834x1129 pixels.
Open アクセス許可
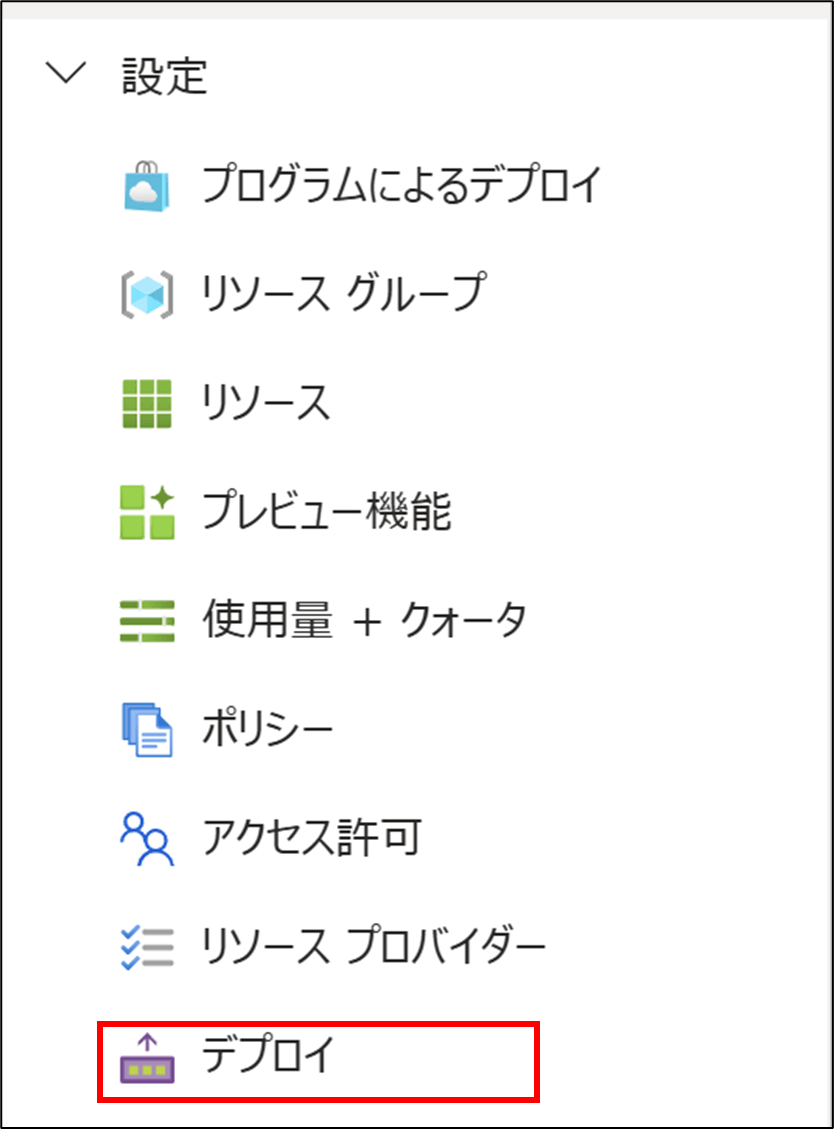tap(310, 838)
